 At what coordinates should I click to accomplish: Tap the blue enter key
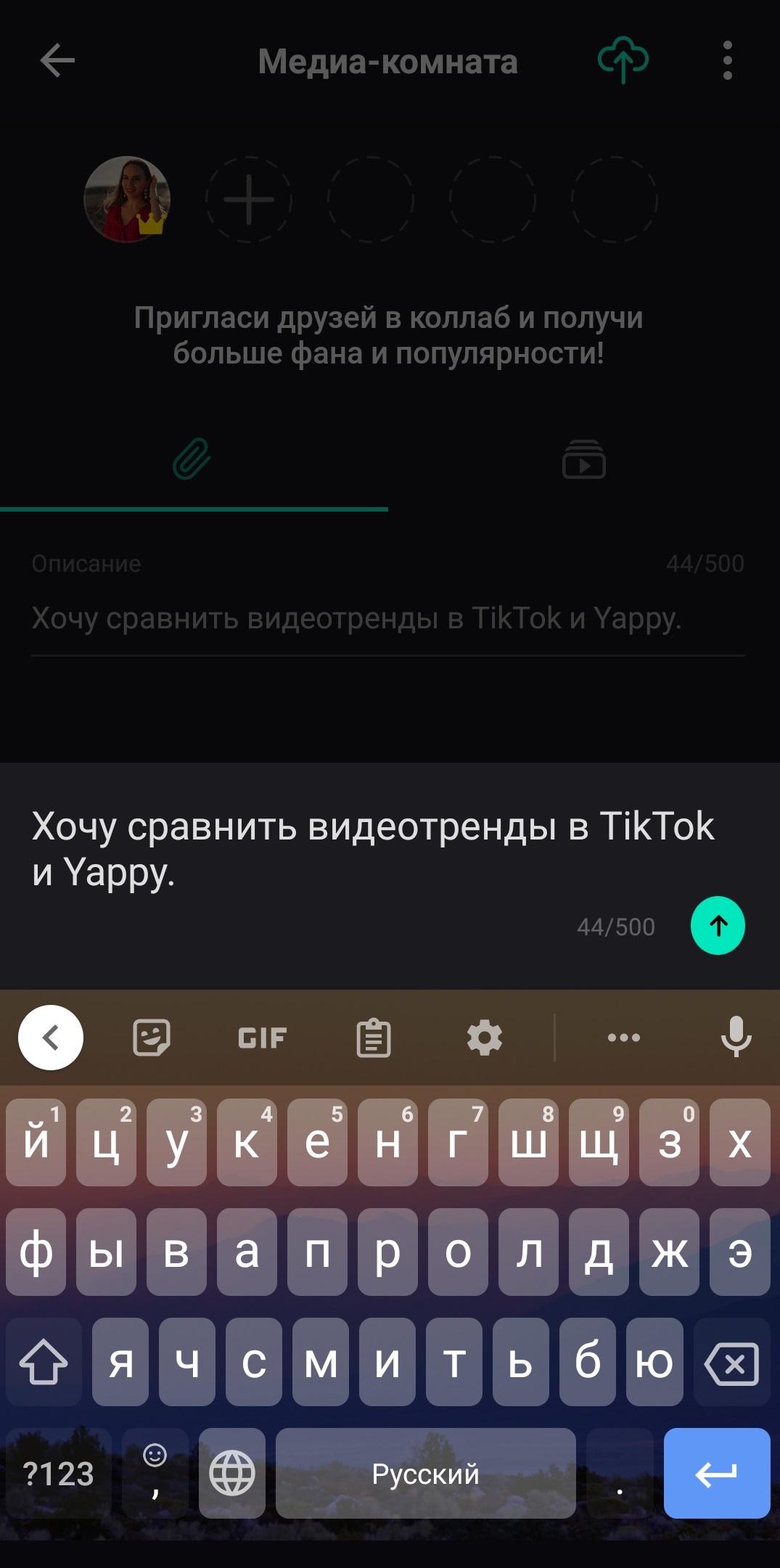[716, 1473]
